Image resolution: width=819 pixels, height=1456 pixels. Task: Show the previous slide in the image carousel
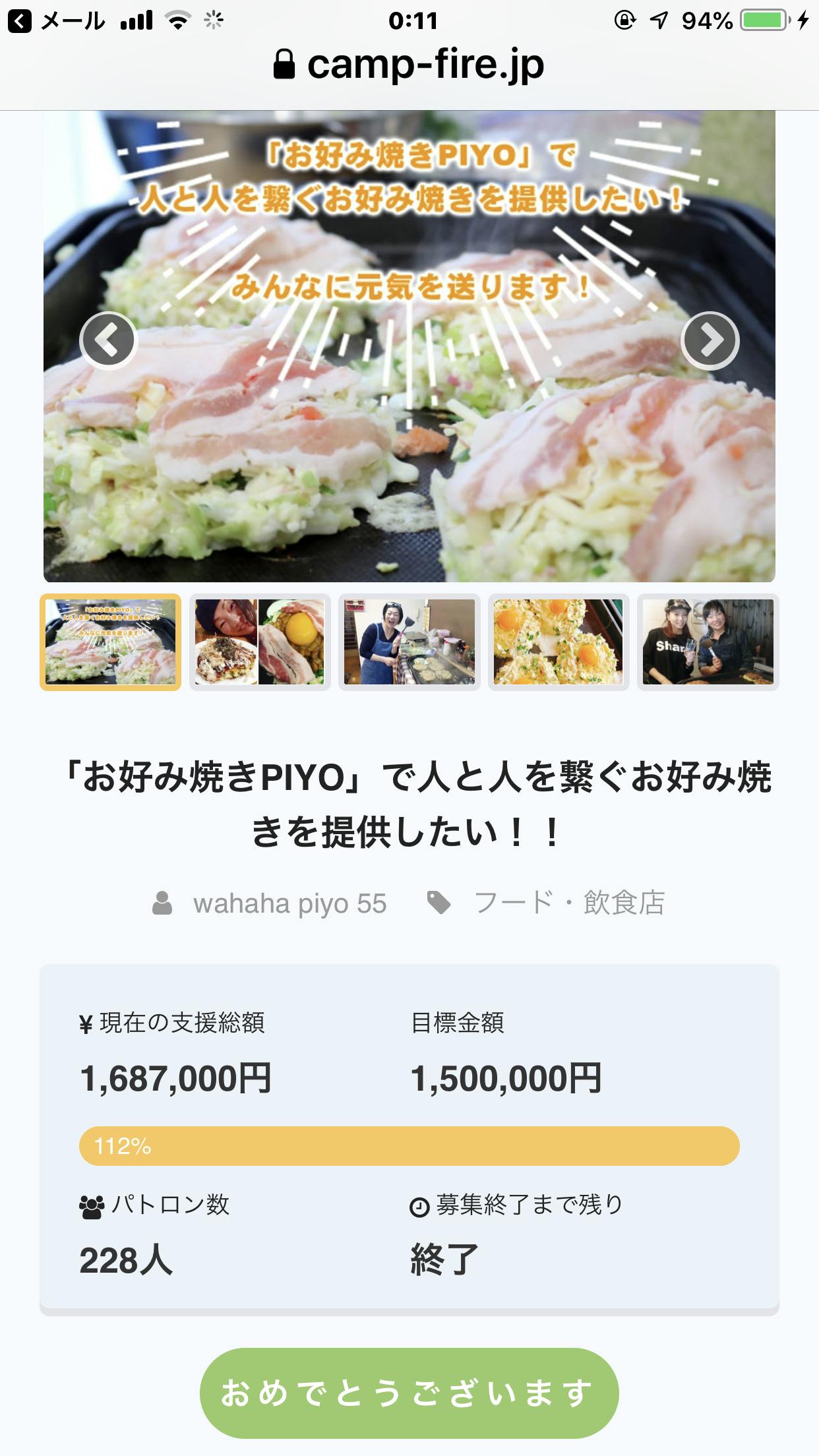pyautogui.click(x=108, y=340)
